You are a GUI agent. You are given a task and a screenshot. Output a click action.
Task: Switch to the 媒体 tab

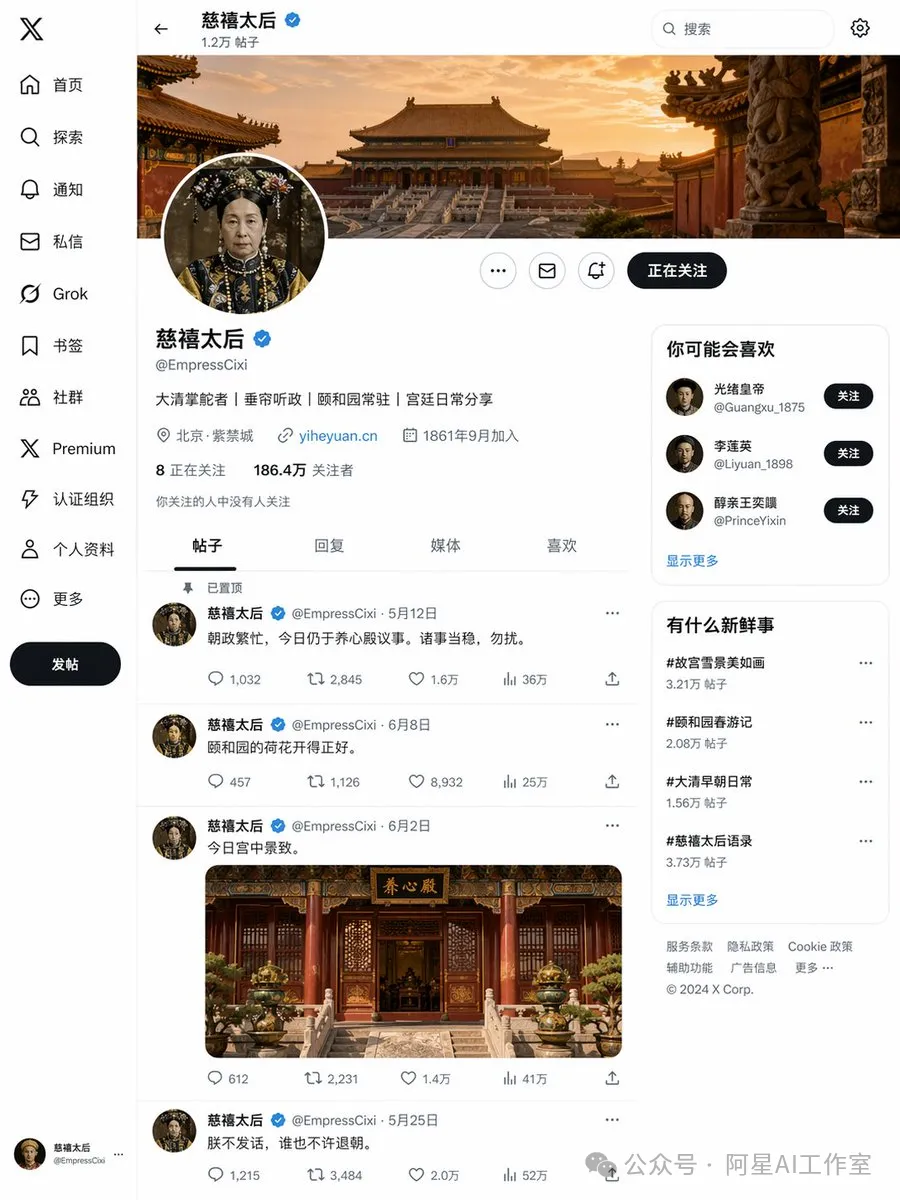446,546
